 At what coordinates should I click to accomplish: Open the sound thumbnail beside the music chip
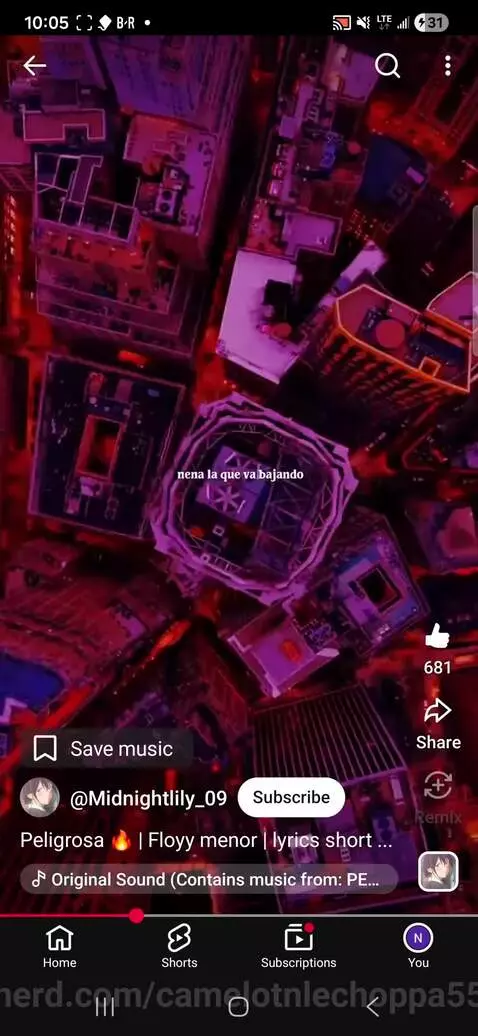pos(438,871)
